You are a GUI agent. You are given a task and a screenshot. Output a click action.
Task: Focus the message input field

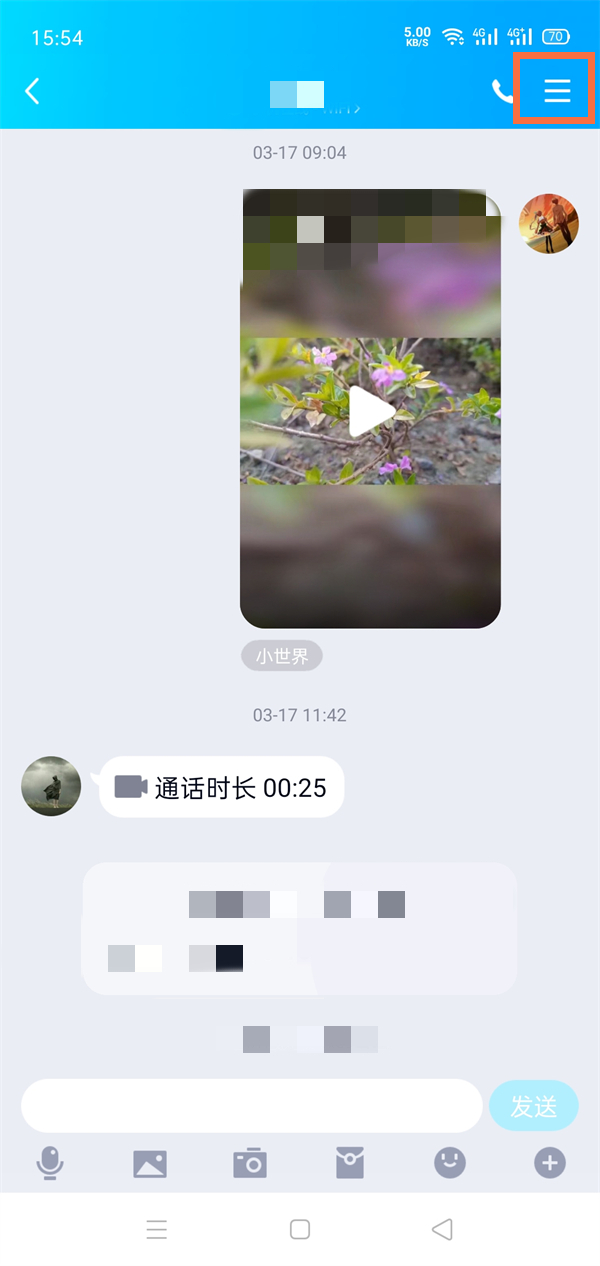(251, 1106)
